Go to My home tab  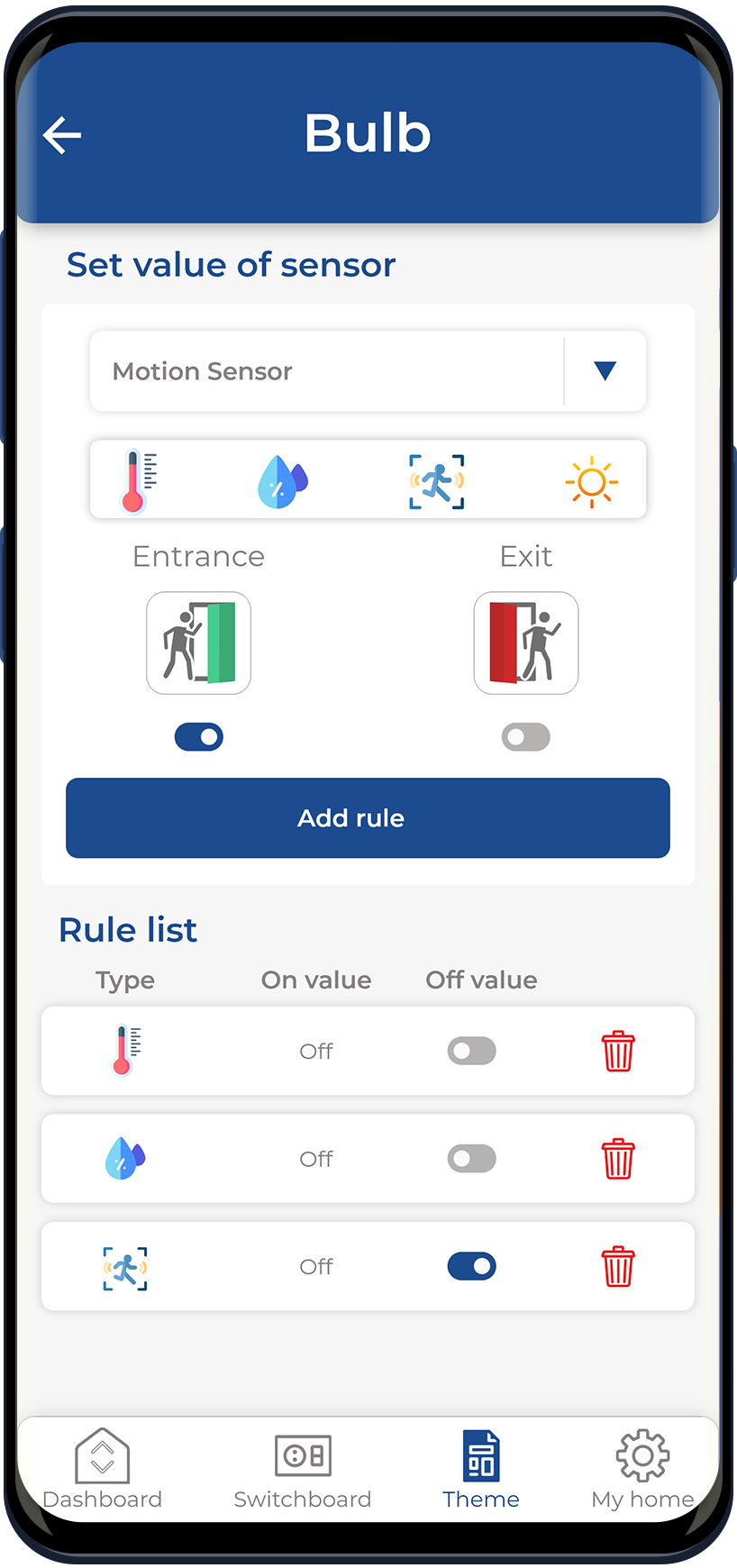642,1469
